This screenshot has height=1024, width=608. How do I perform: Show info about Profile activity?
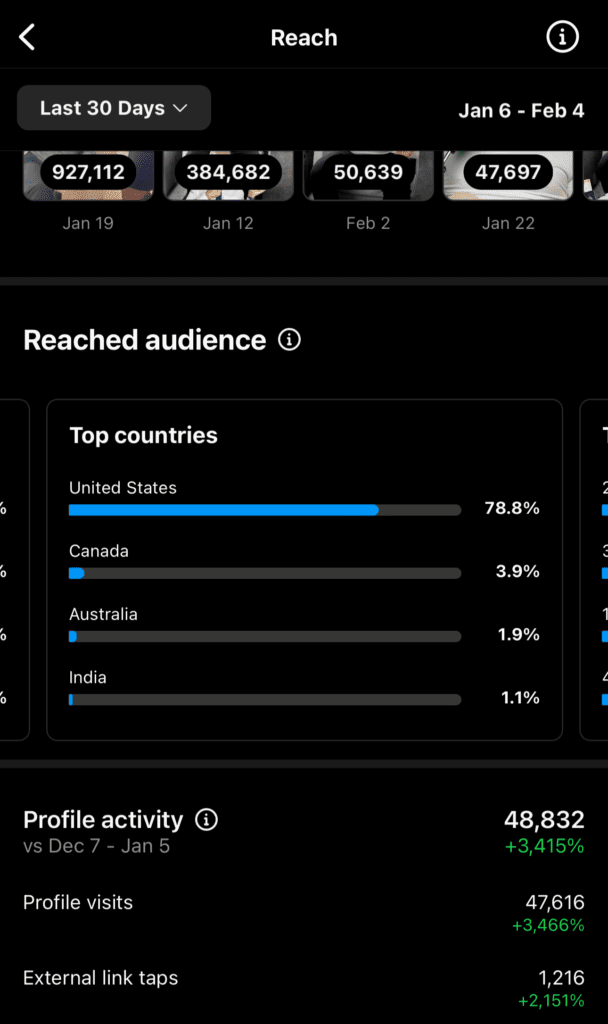tap(207, 820)
